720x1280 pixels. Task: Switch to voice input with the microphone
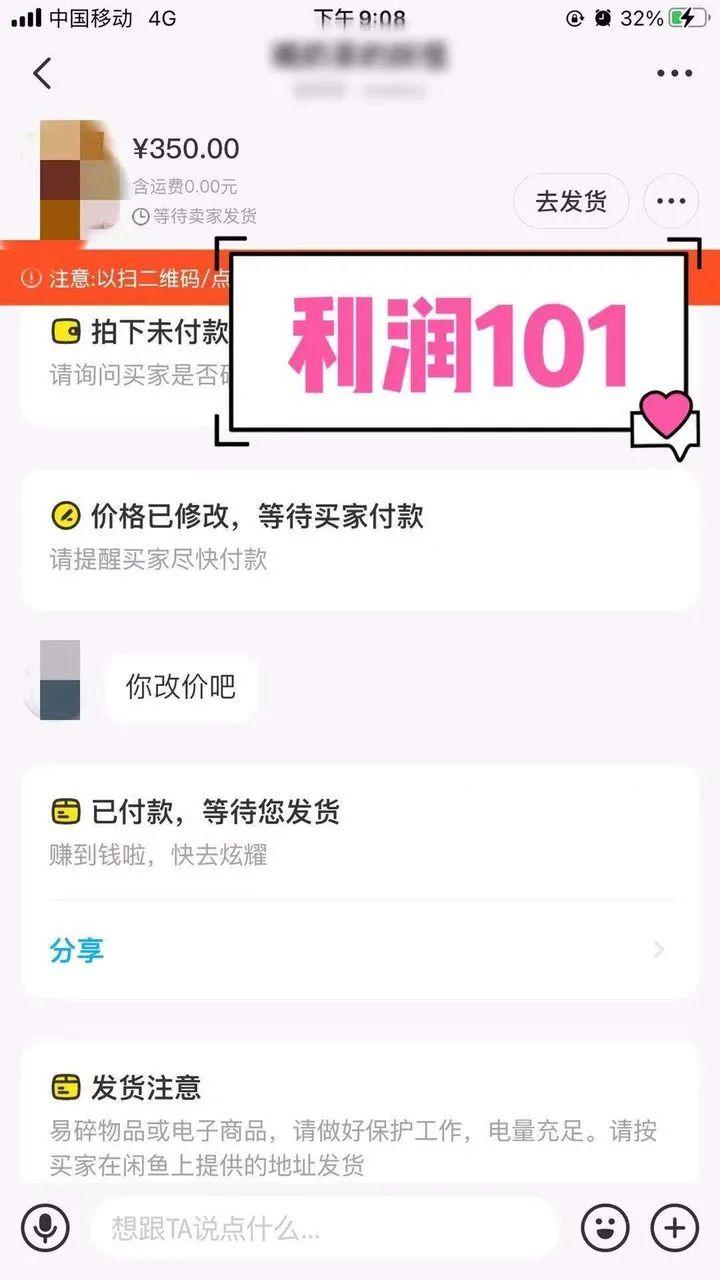tap(45, 1226)
